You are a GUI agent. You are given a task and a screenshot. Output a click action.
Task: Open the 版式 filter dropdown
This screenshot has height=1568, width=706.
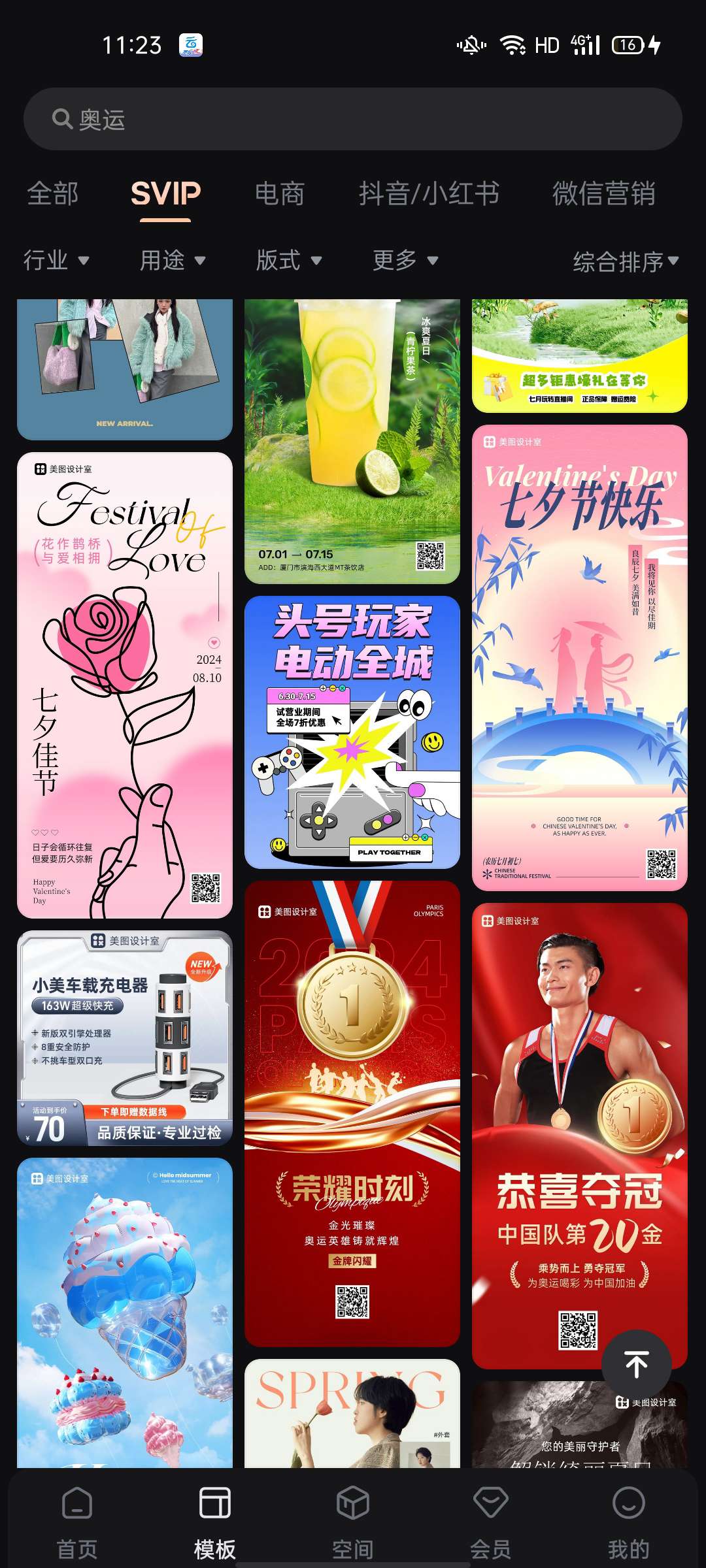click(288, 261)
